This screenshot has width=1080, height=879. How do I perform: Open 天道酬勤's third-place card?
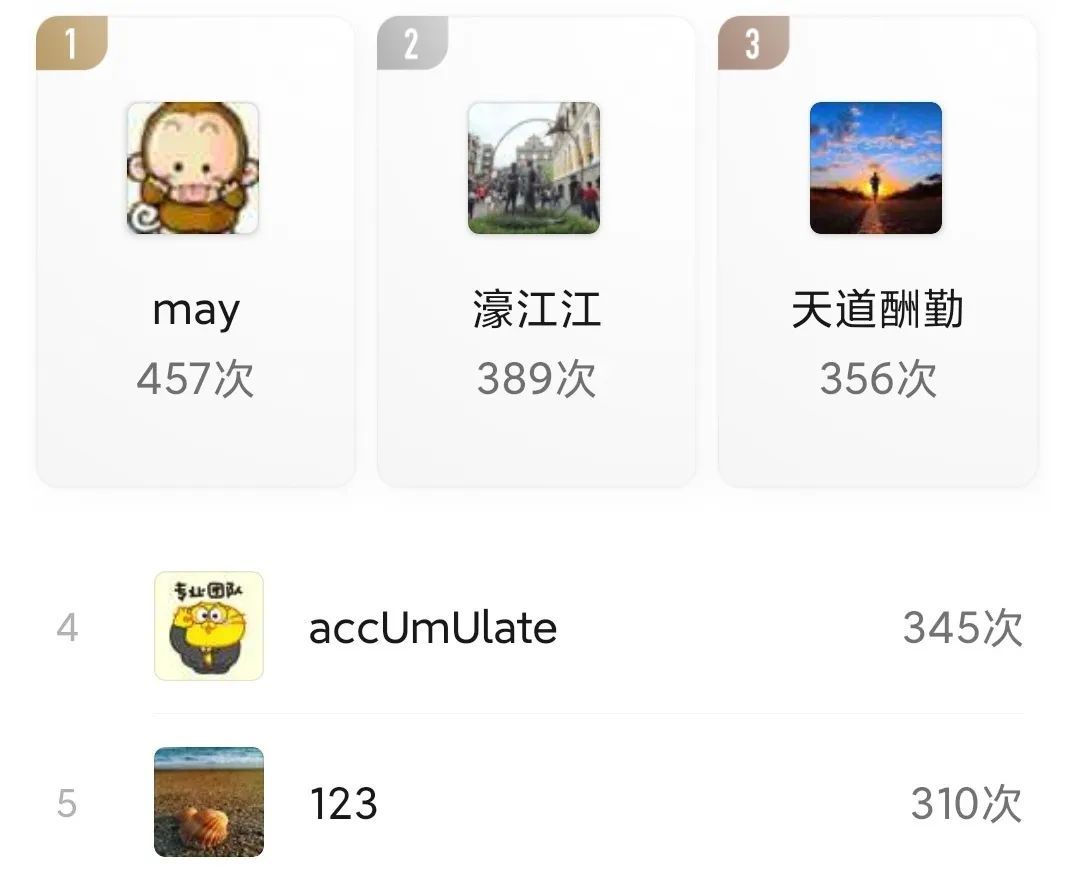click(x=877, y=252)
